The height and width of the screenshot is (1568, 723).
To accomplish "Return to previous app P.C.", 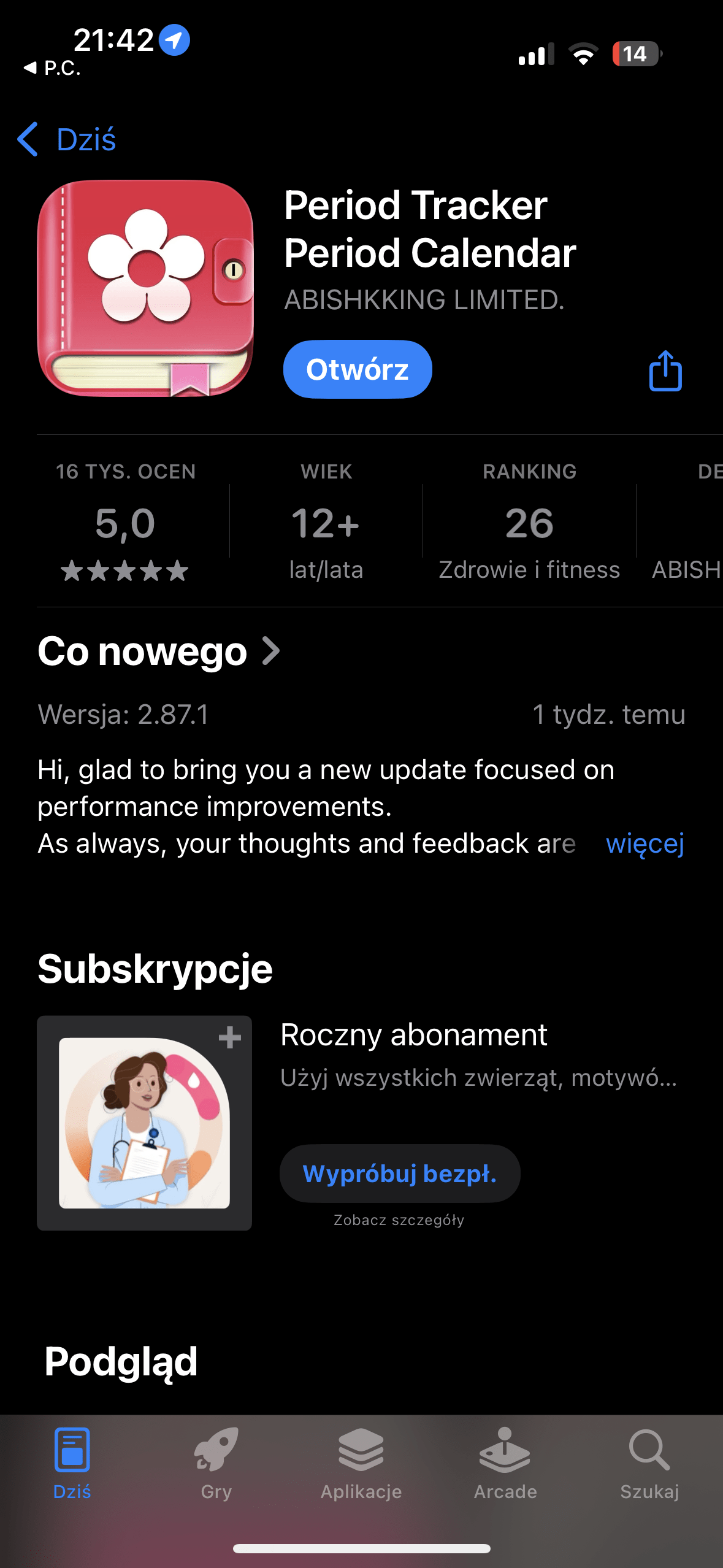I will click(x=53, y=68).
